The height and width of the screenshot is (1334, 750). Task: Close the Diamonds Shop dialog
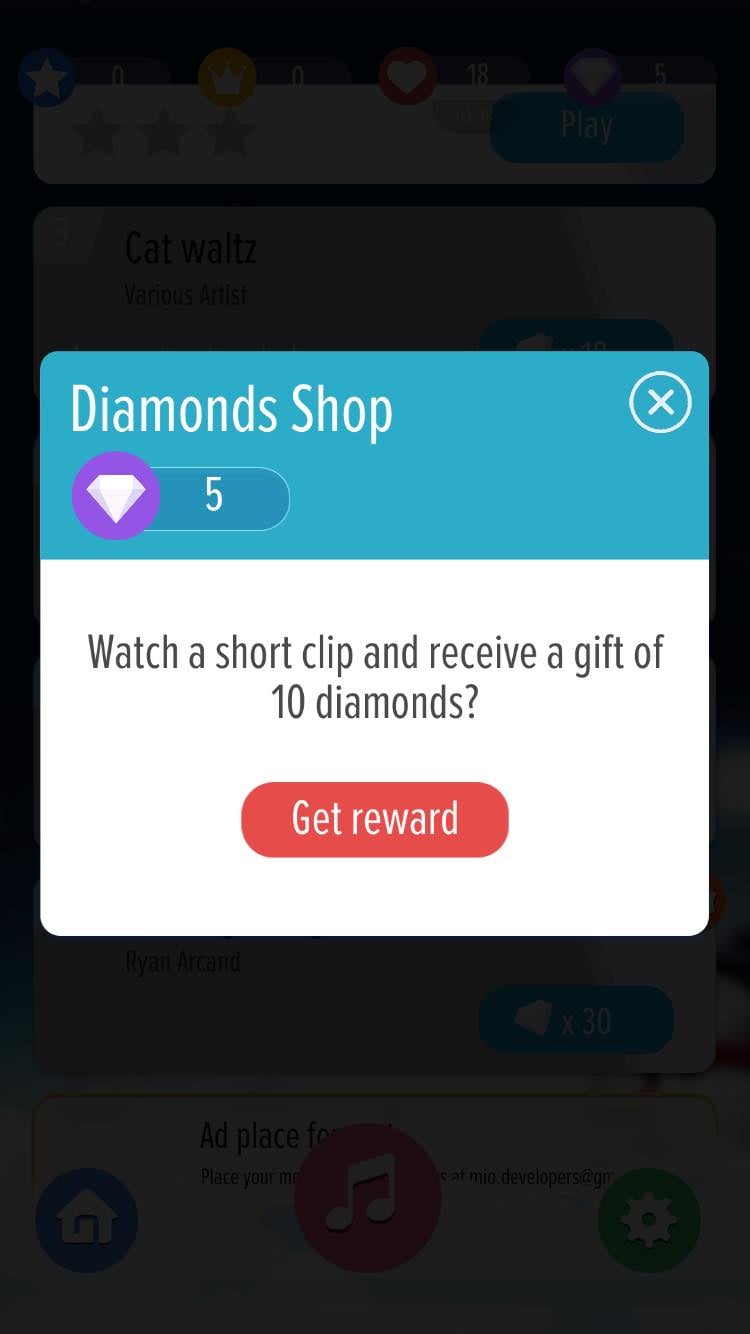point(660,402)
